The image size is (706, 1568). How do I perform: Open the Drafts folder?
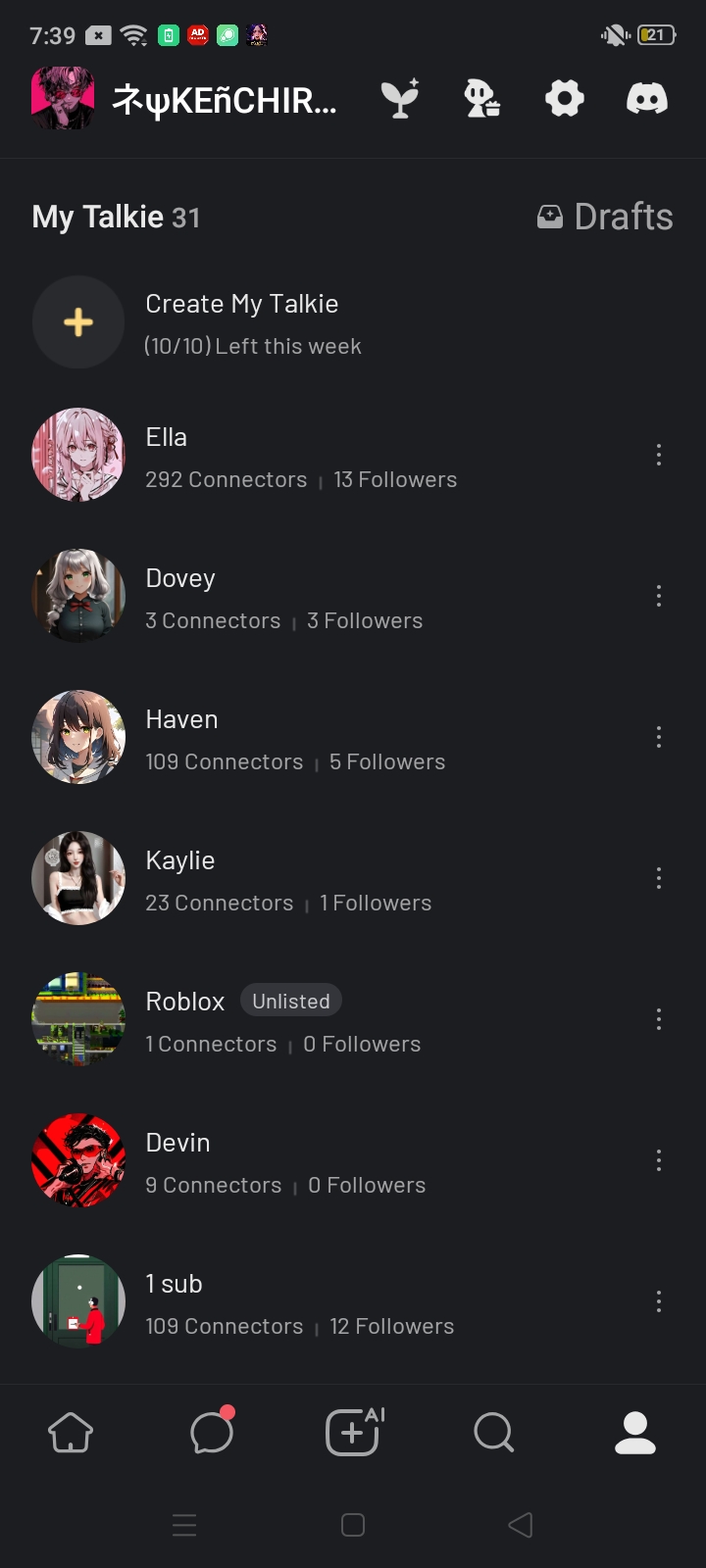point(605,217)
